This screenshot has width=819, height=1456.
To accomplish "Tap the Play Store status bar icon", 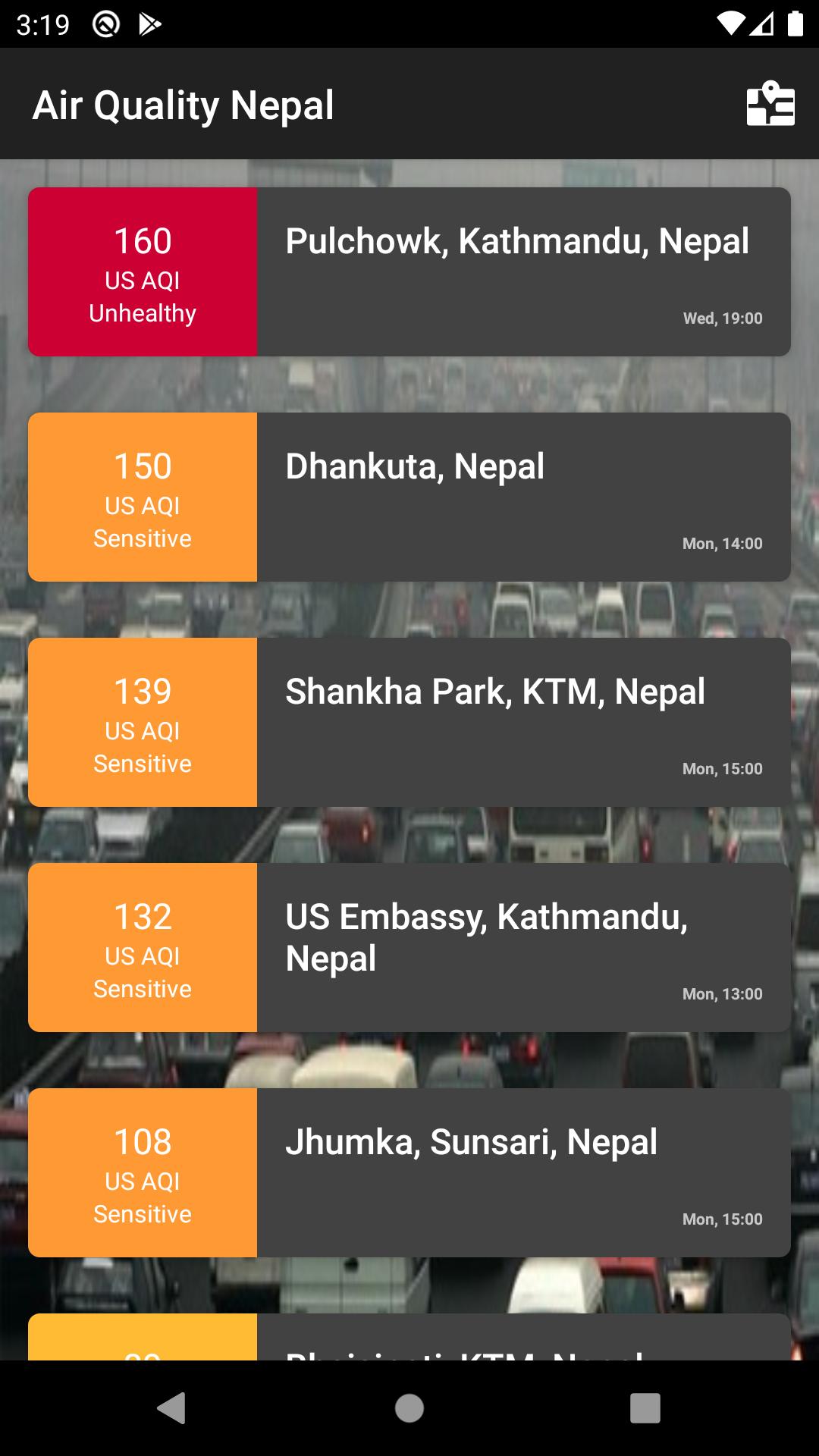I will point(149,22).
